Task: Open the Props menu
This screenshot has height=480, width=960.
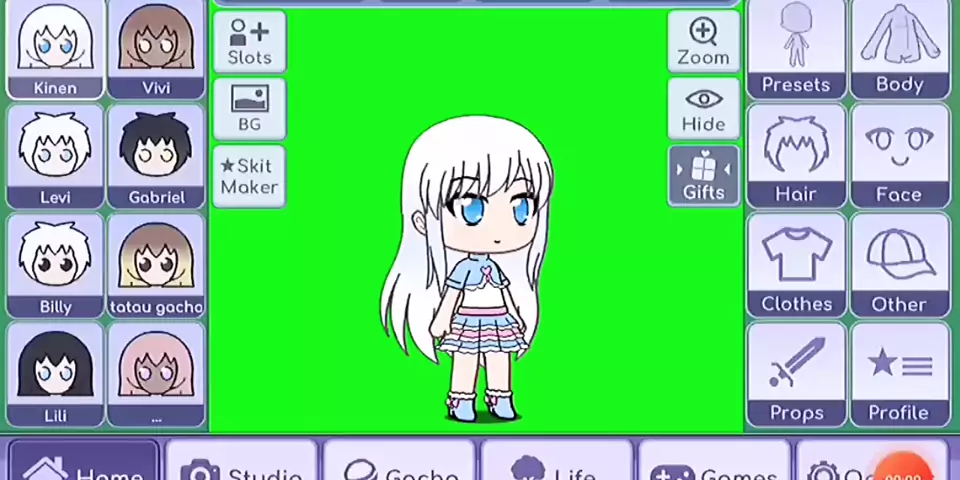Action: point(796,375)
